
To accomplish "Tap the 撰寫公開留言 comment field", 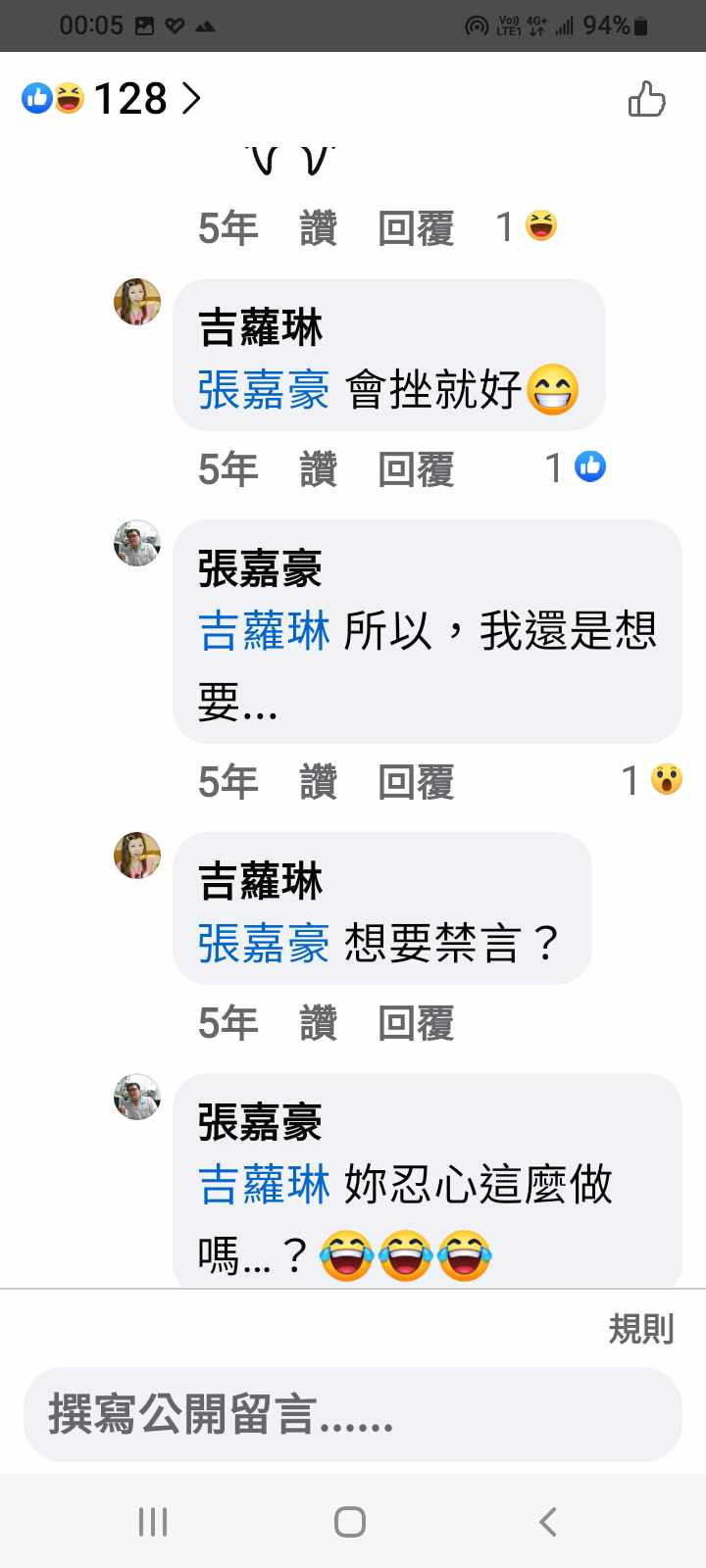I will click(352, 1414).
